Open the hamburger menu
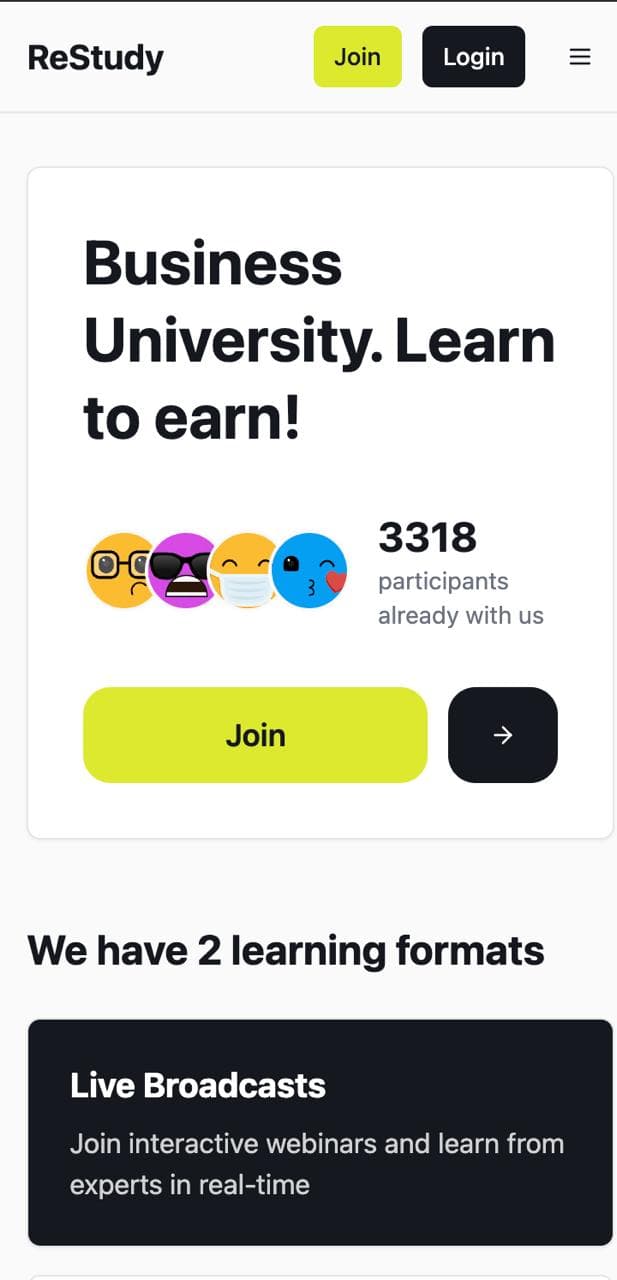Image resolution: width=617 pixels, height=1280 pixels. pos(580,57)
